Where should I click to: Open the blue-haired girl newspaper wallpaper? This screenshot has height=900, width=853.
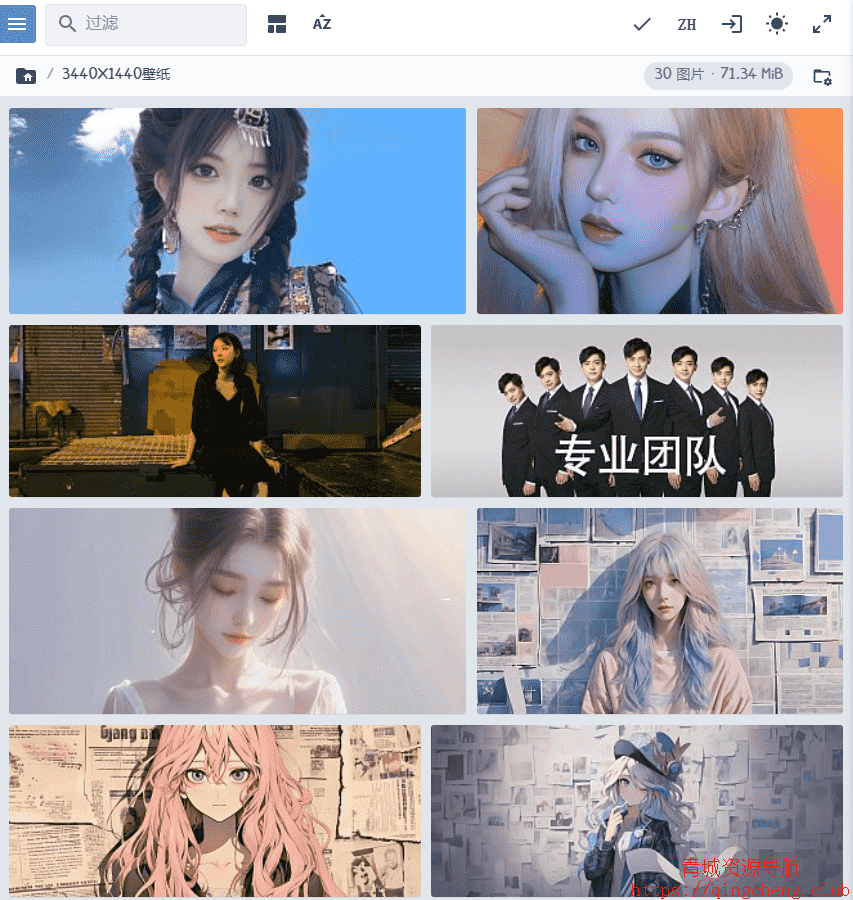(x=659, y=610)
